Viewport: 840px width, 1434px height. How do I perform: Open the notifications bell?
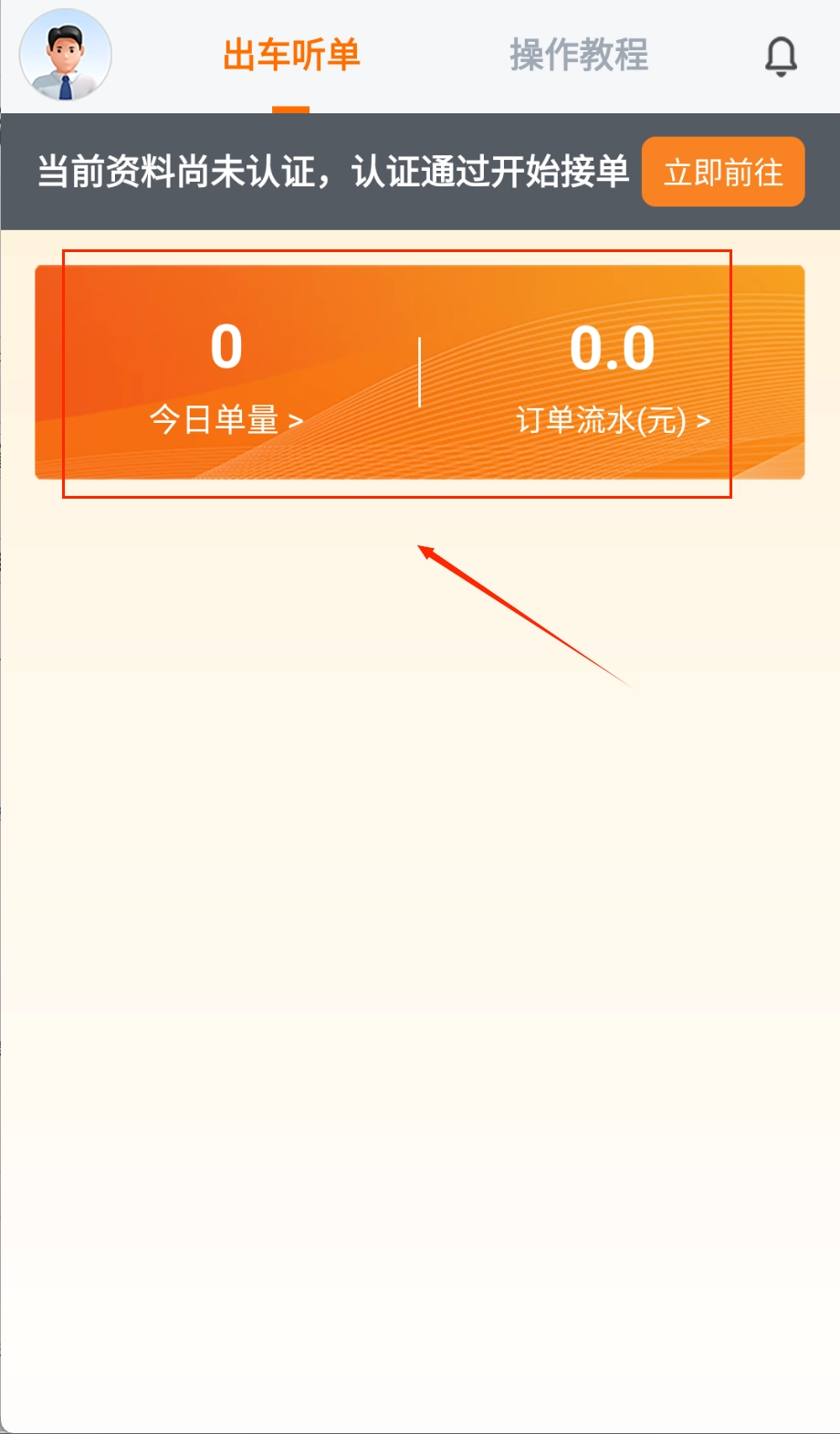click(x=781, y=57)
